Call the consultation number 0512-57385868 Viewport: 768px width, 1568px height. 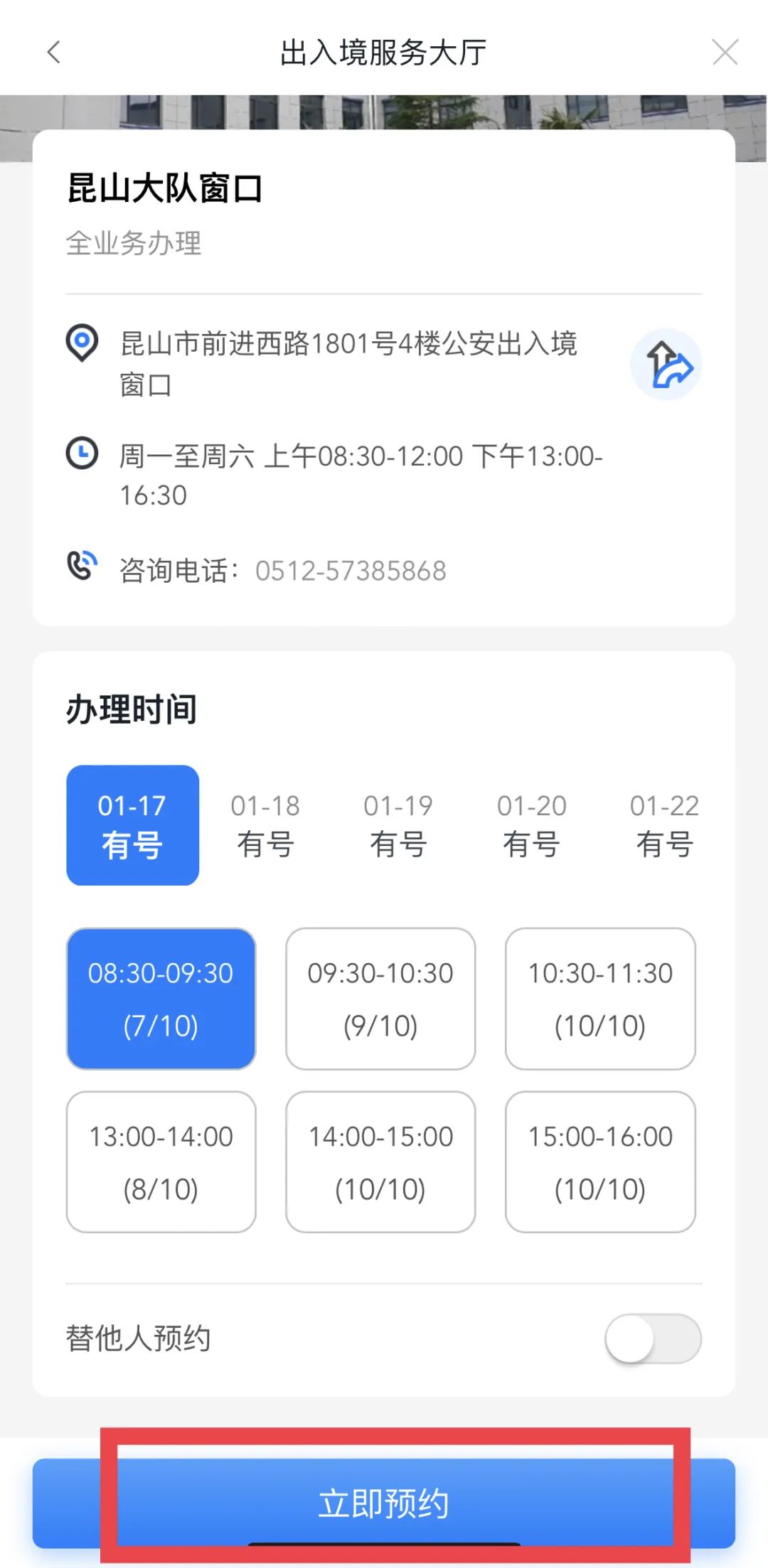(351, 571)
